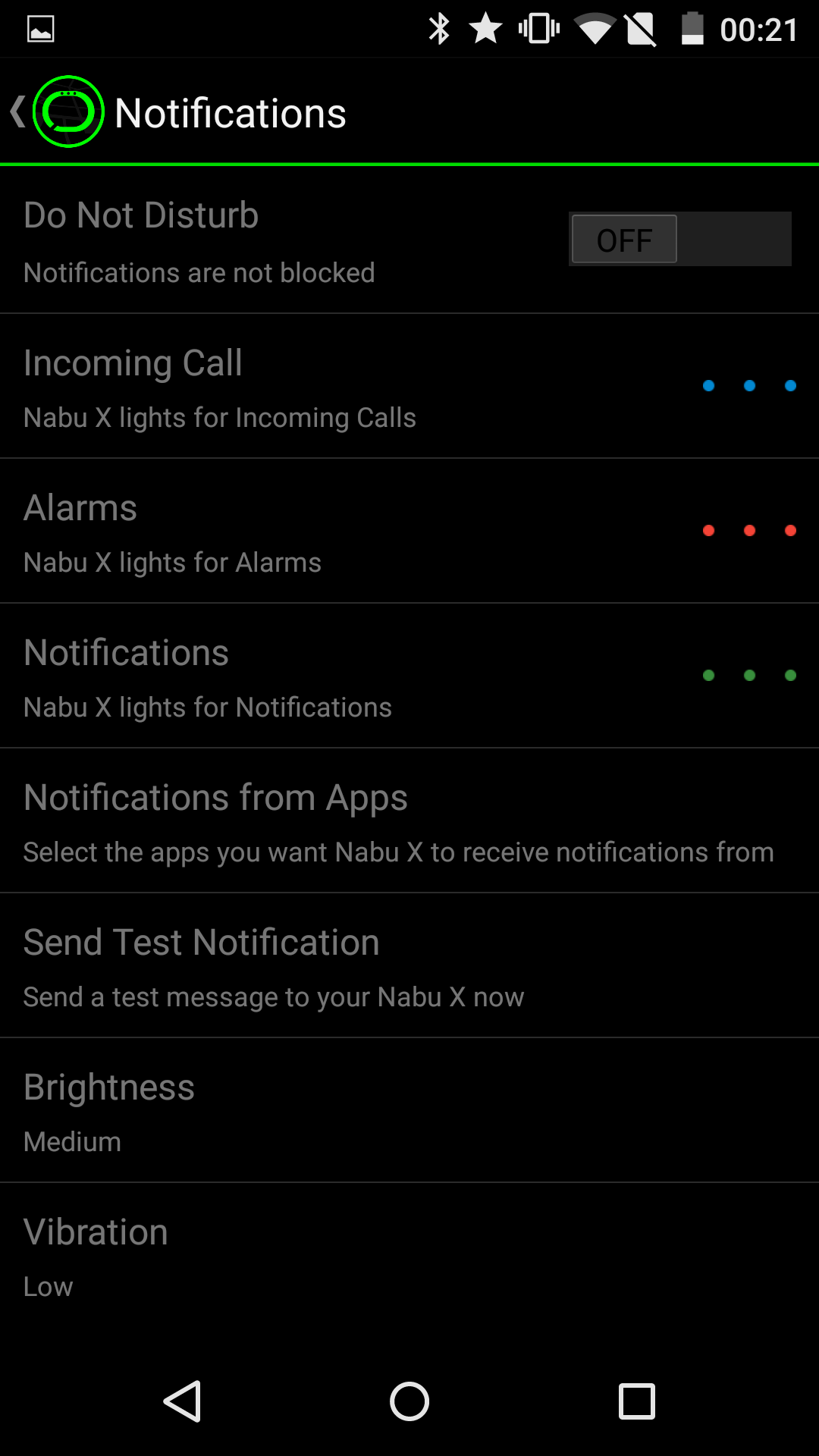Tap the system back button
Screen dimensions: 819x1456
coord(182,1401)
